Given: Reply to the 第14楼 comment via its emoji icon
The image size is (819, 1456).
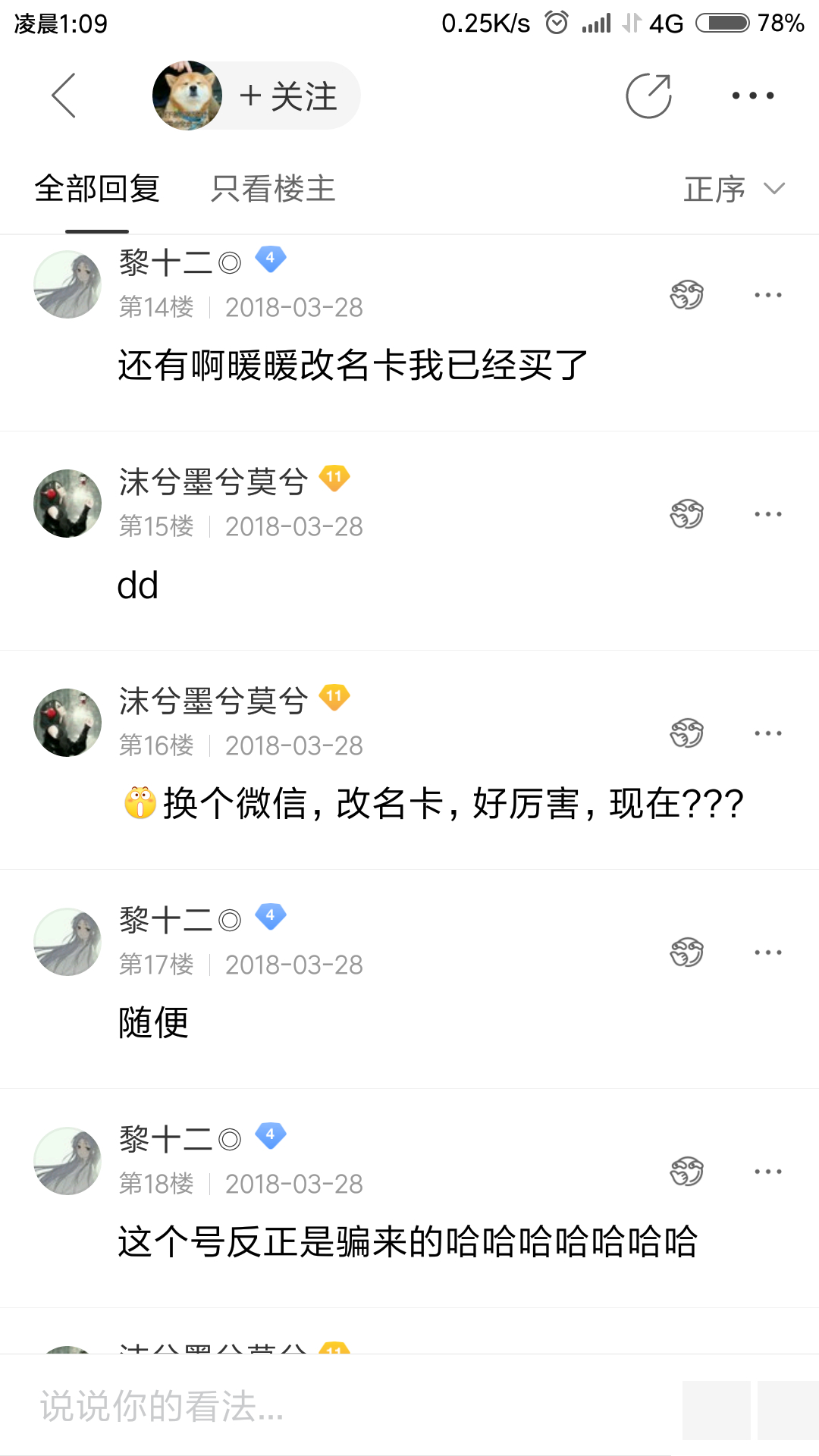Looking at the screenshot, I should (687, 295).
